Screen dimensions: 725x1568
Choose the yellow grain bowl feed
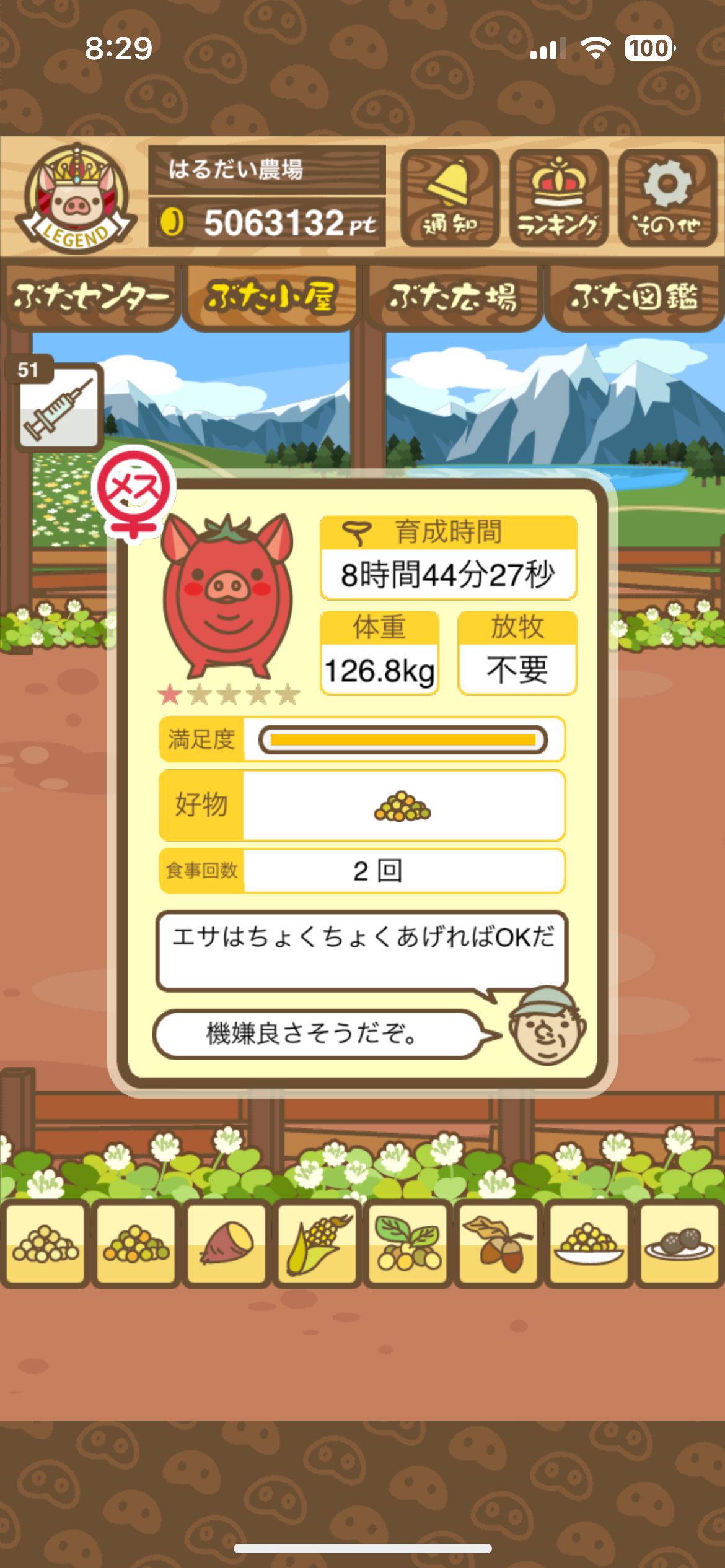point(589,1243)
